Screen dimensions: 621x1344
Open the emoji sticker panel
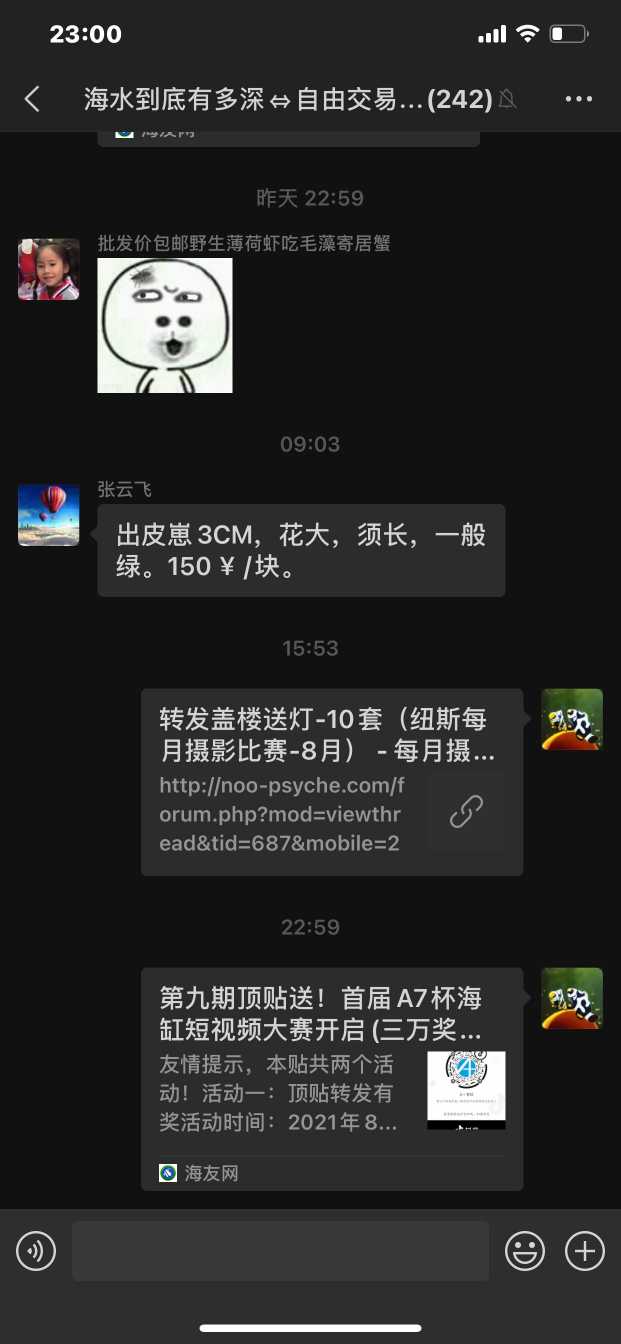point(525,1251)
